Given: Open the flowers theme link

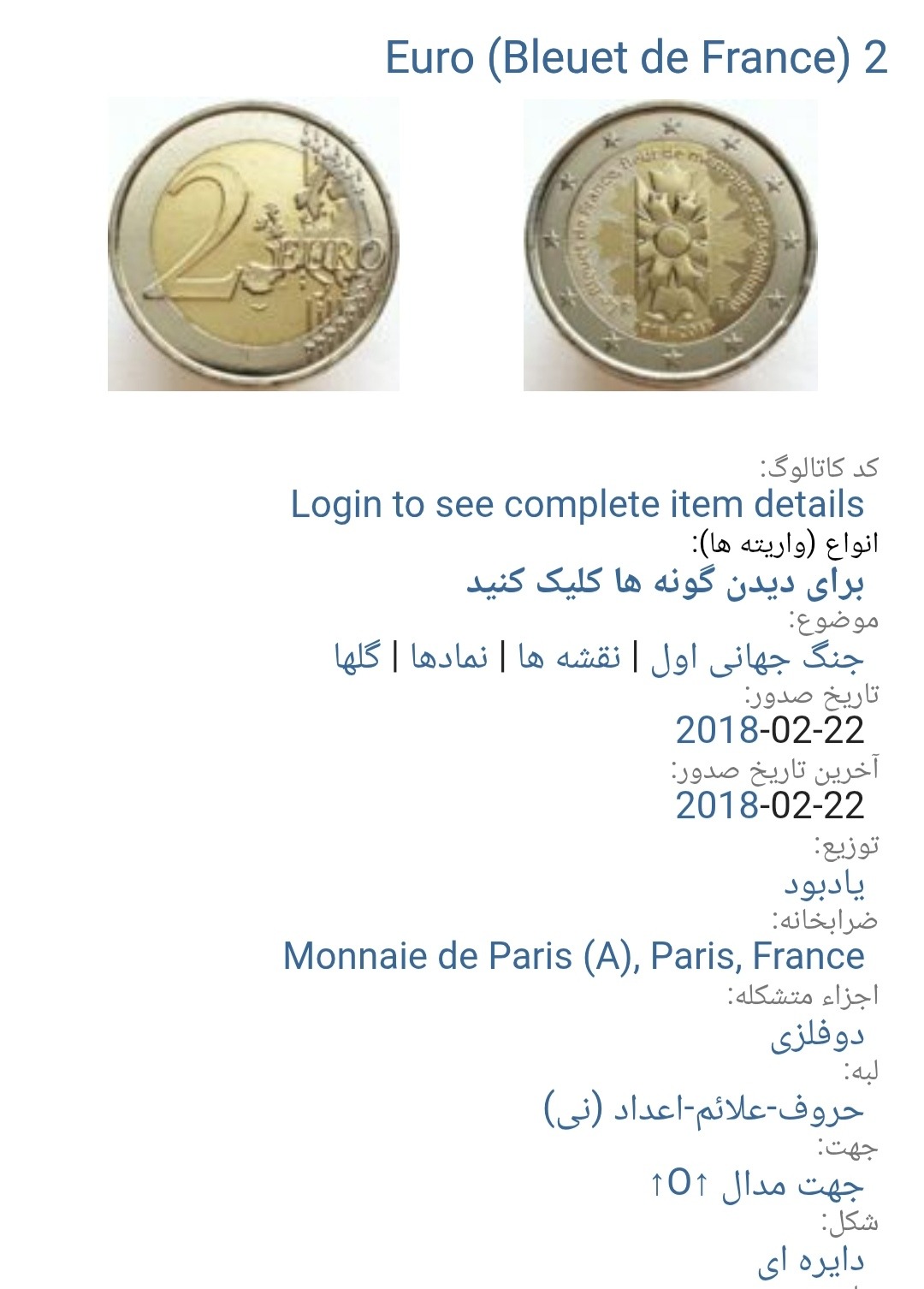Looking at the screenshot, I should click(357, 657).
